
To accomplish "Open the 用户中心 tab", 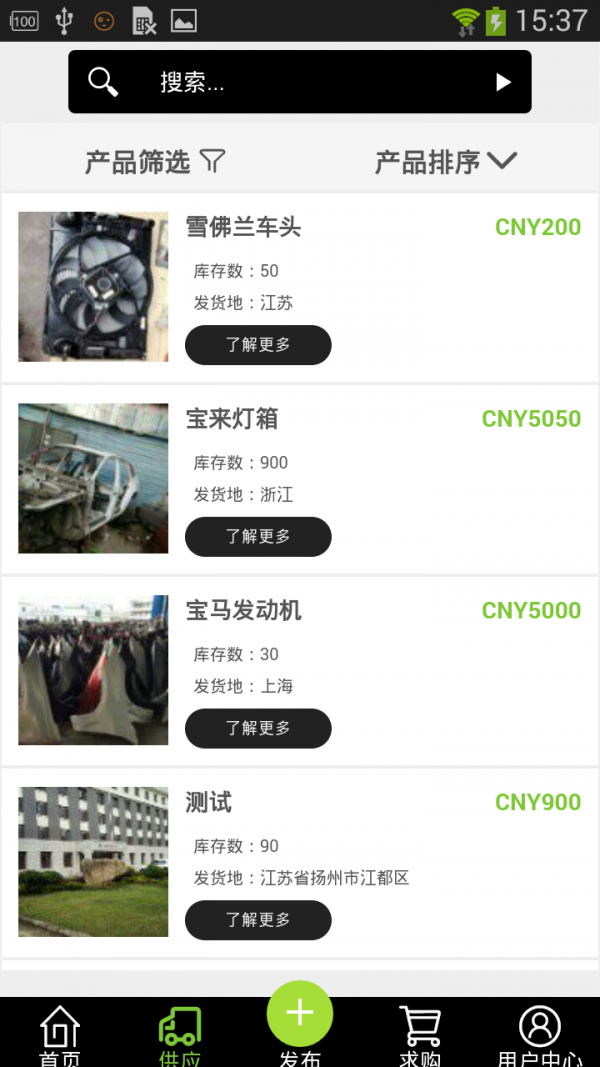I will pos(540,1035).
